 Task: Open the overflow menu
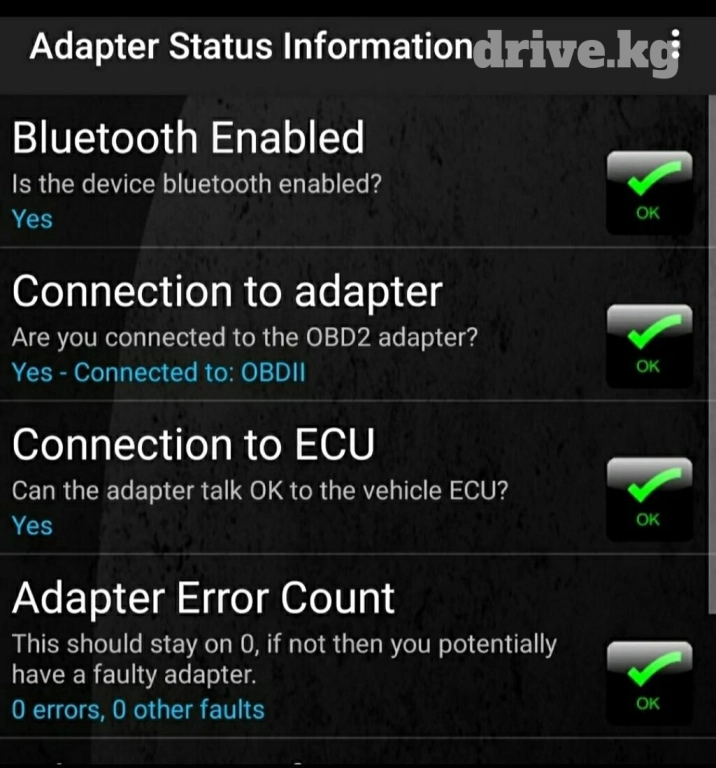coord(677,46)
